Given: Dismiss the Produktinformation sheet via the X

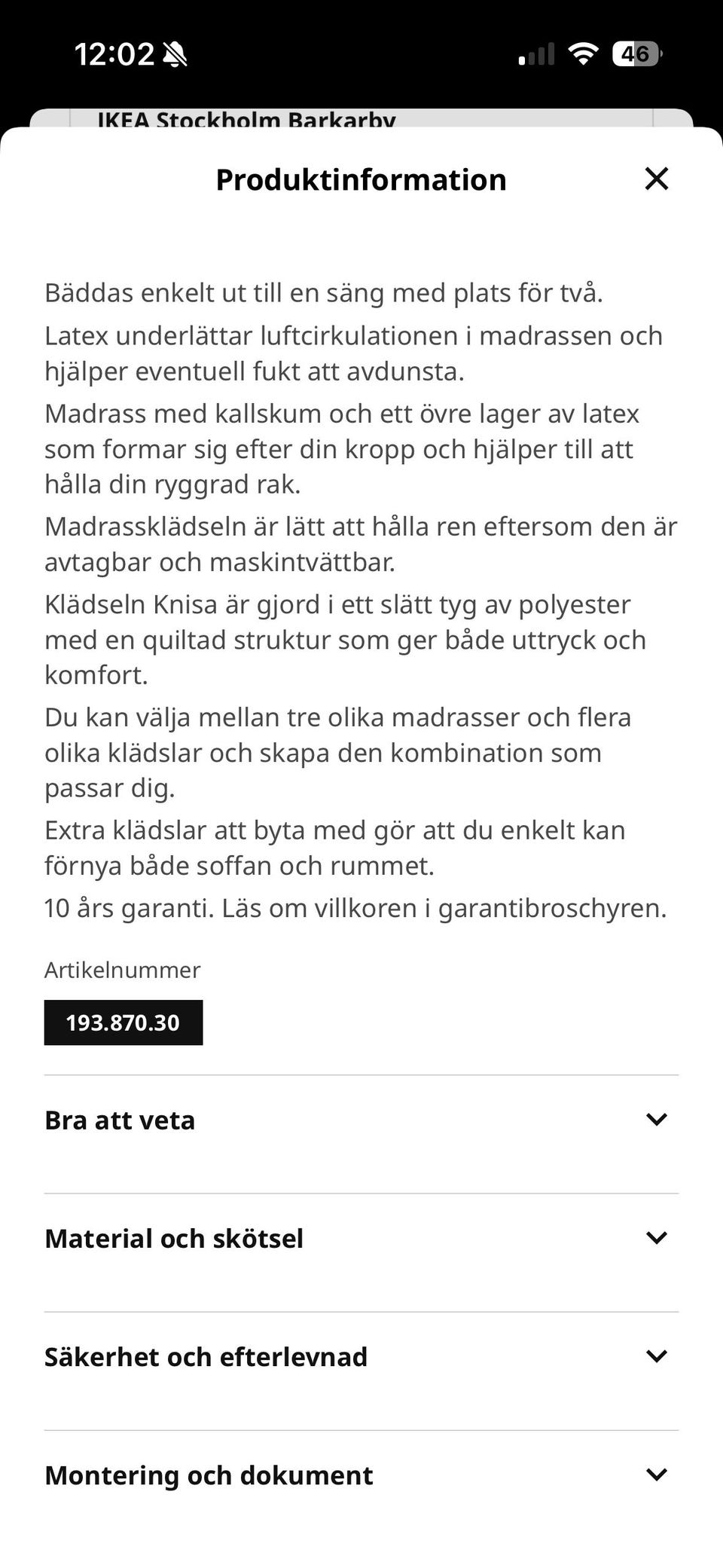Looking at the screenshot, I should pos(657,179).
